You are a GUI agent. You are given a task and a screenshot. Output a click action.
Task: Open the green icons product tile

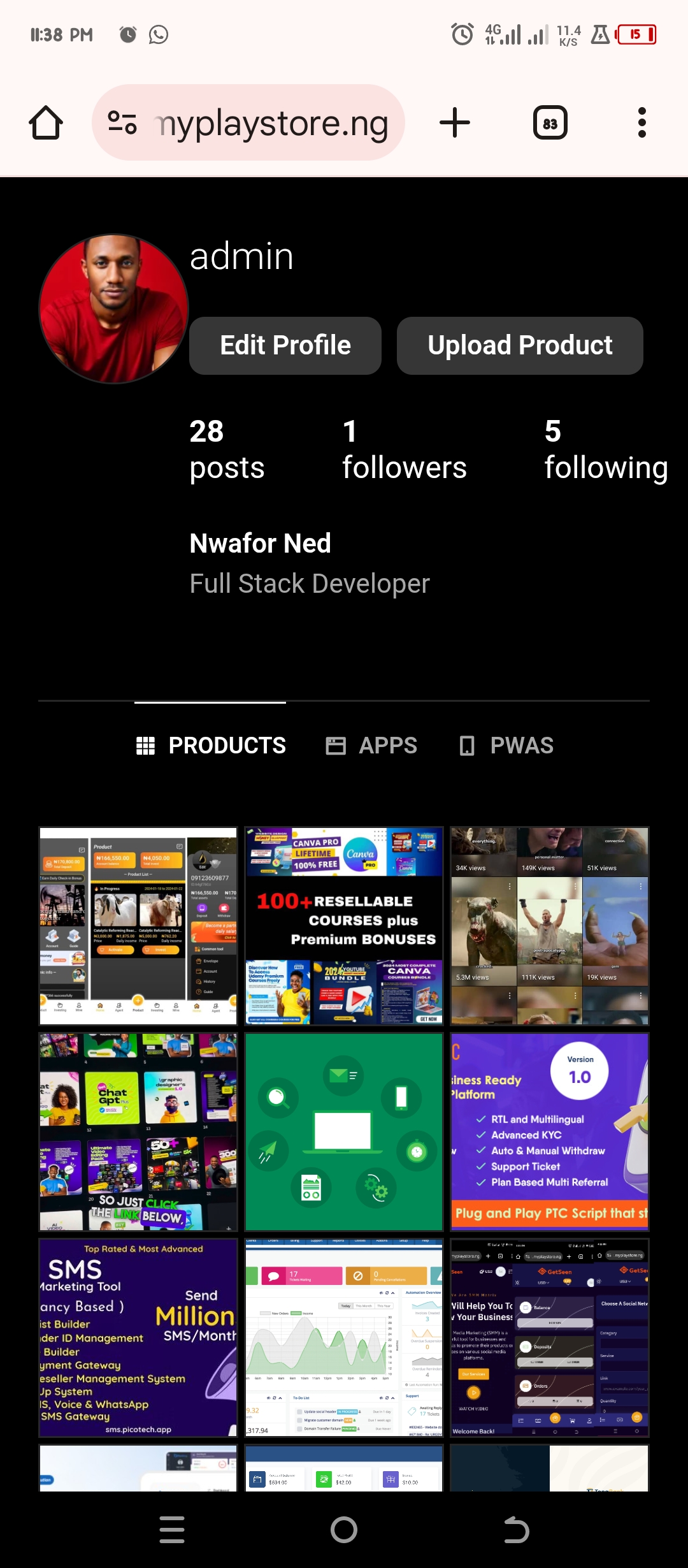[344, 1131]
